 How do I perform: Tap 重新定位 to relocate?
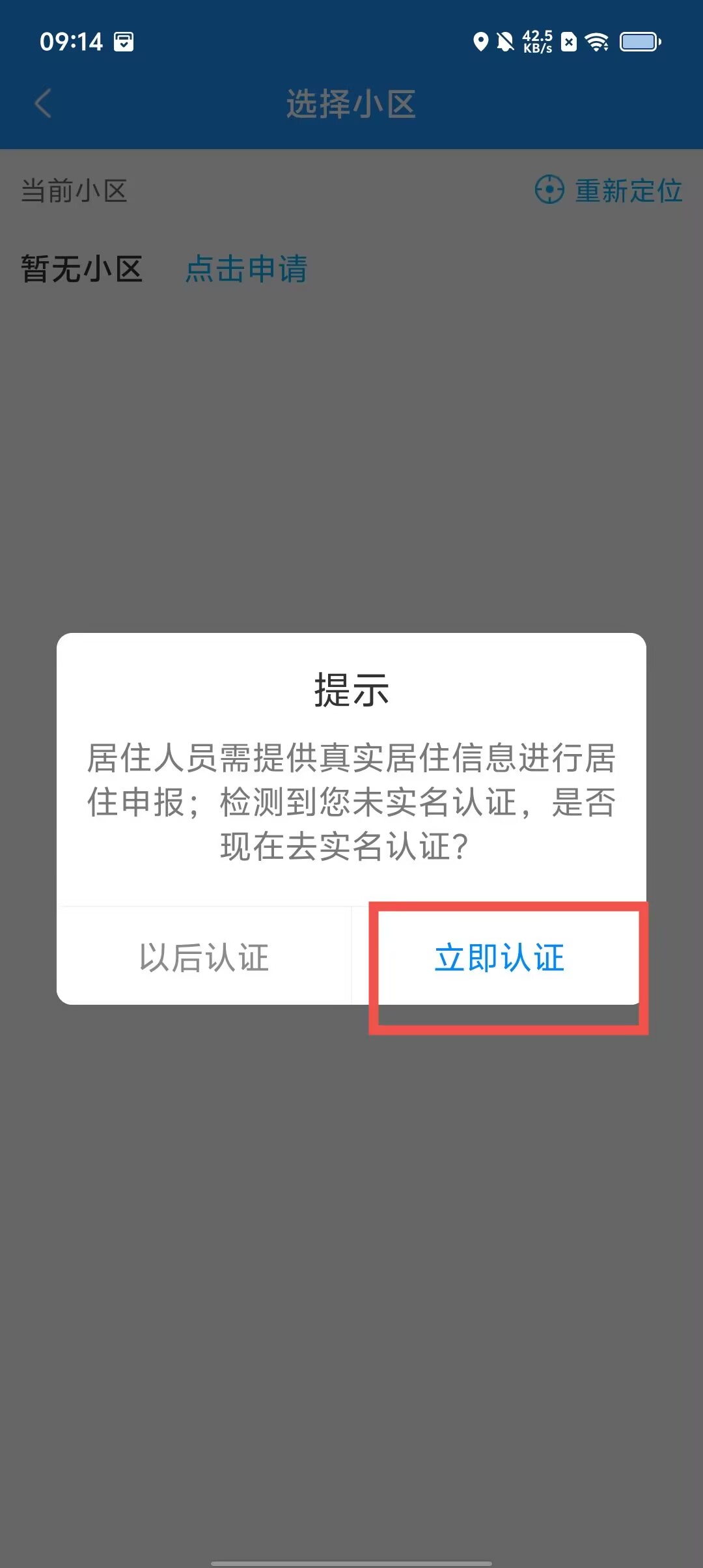[x=609, y=190]
